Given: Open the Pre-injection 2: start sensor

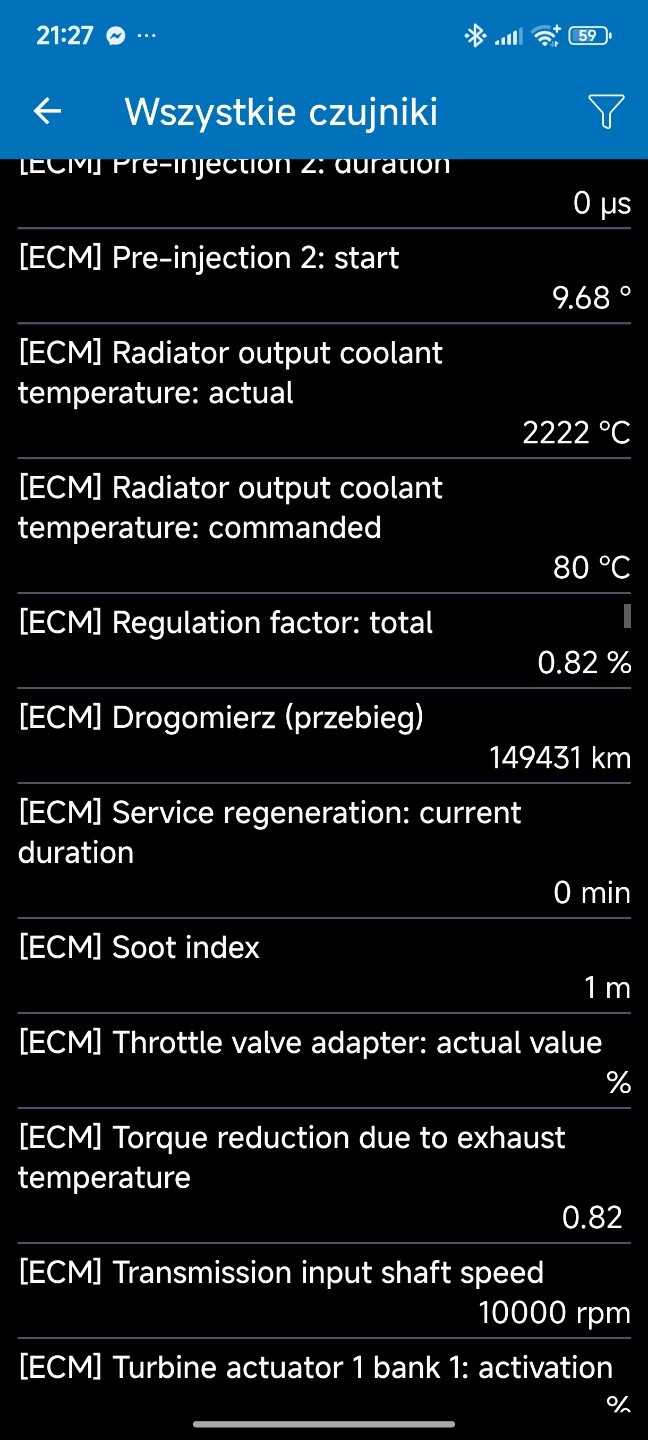Looking at the screenshot, I should 324,277.
